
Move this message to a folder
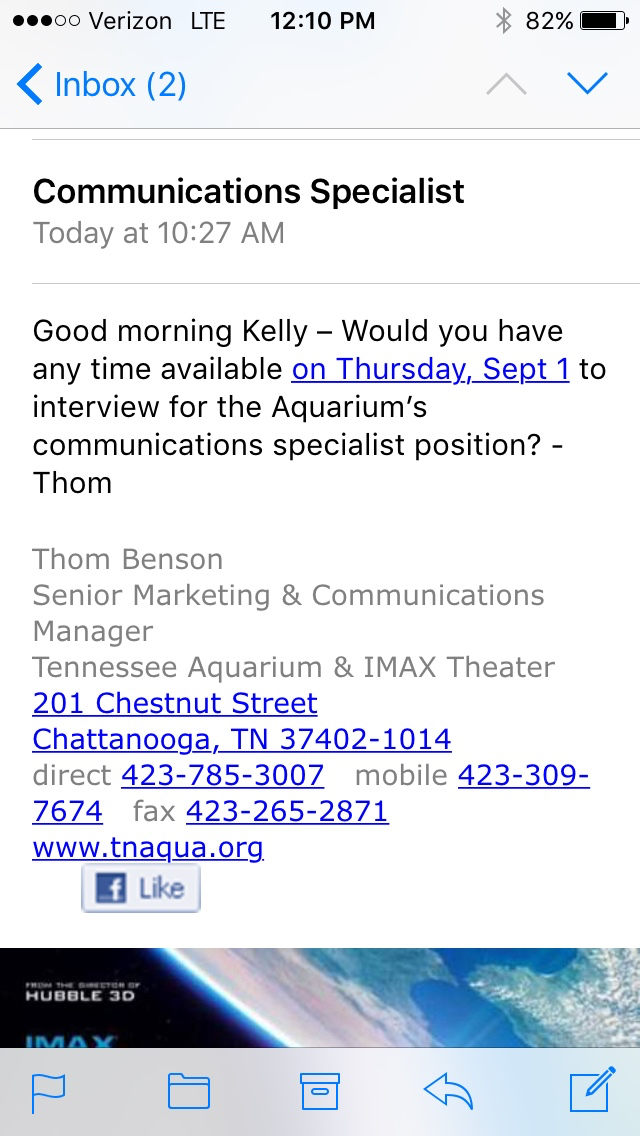(188, 1092)
